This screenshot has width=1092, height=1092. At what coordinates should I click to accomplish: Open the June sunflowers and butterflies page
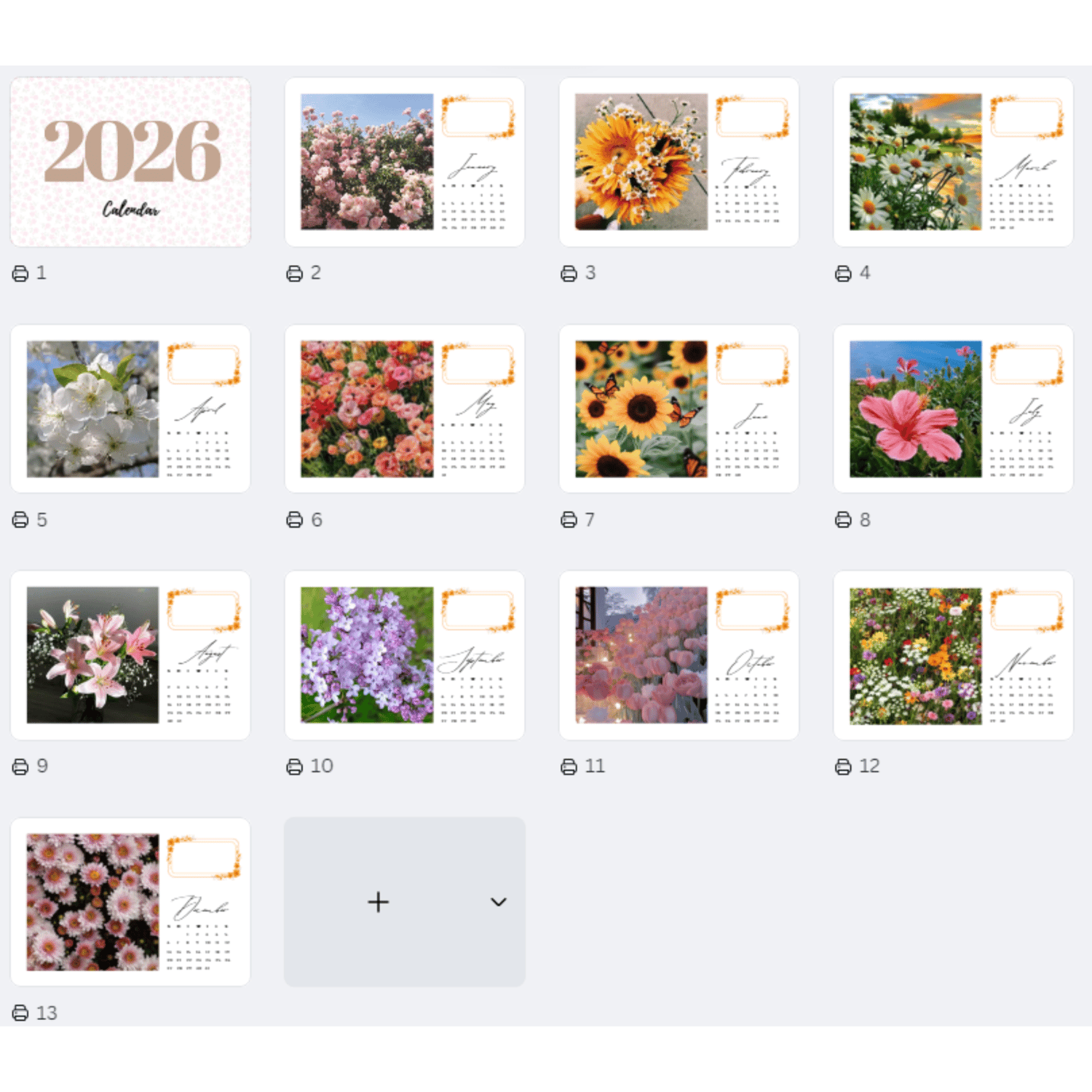coord(678,408)
